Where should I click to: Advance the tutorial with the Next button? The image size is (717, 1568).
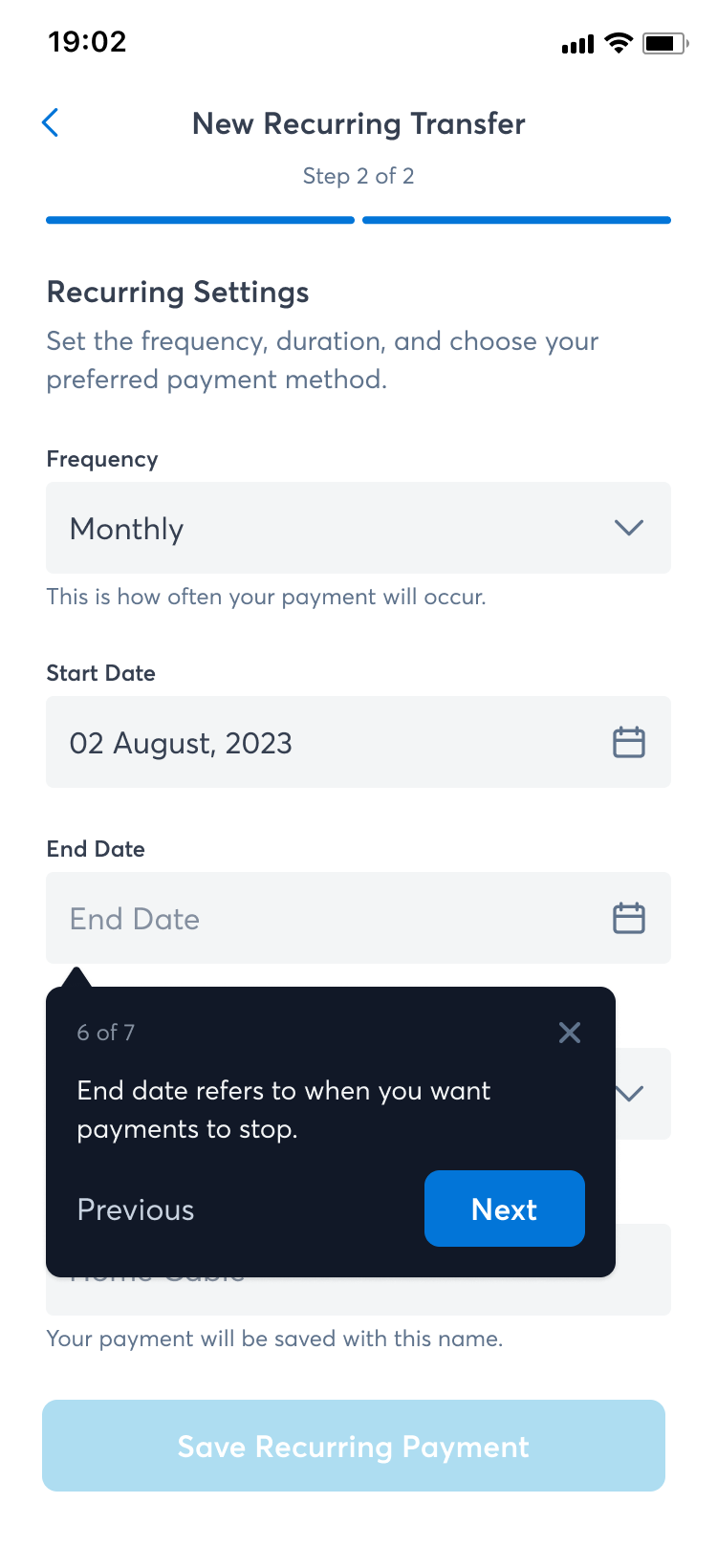tap(504, 1209)
